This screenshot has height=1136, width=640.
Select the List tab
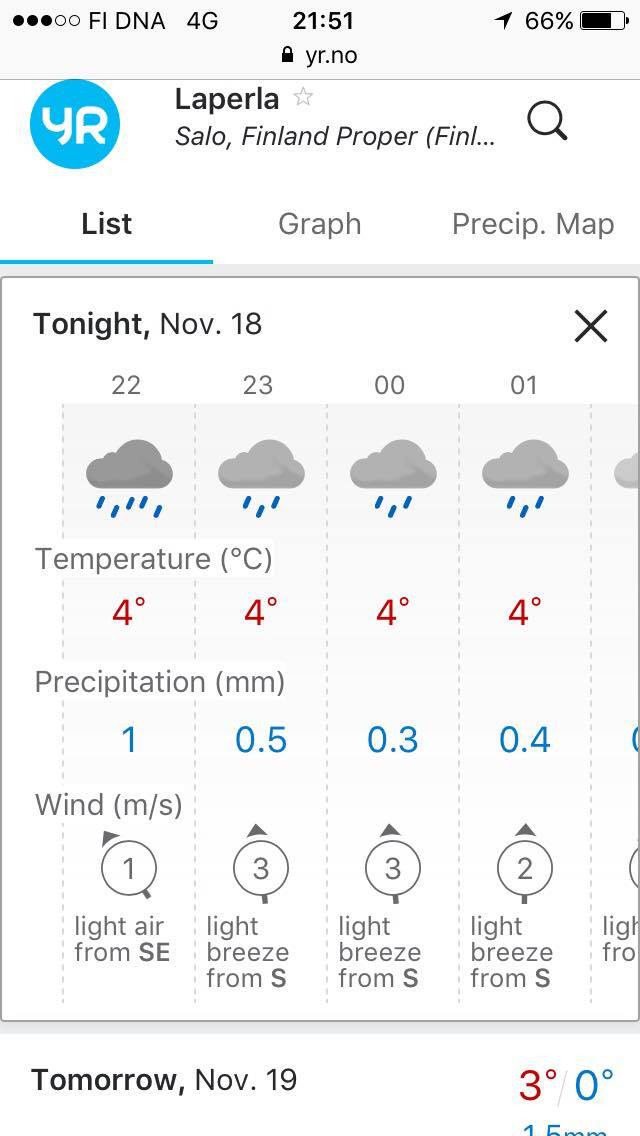pyautogui.click(x=107, y=224)
